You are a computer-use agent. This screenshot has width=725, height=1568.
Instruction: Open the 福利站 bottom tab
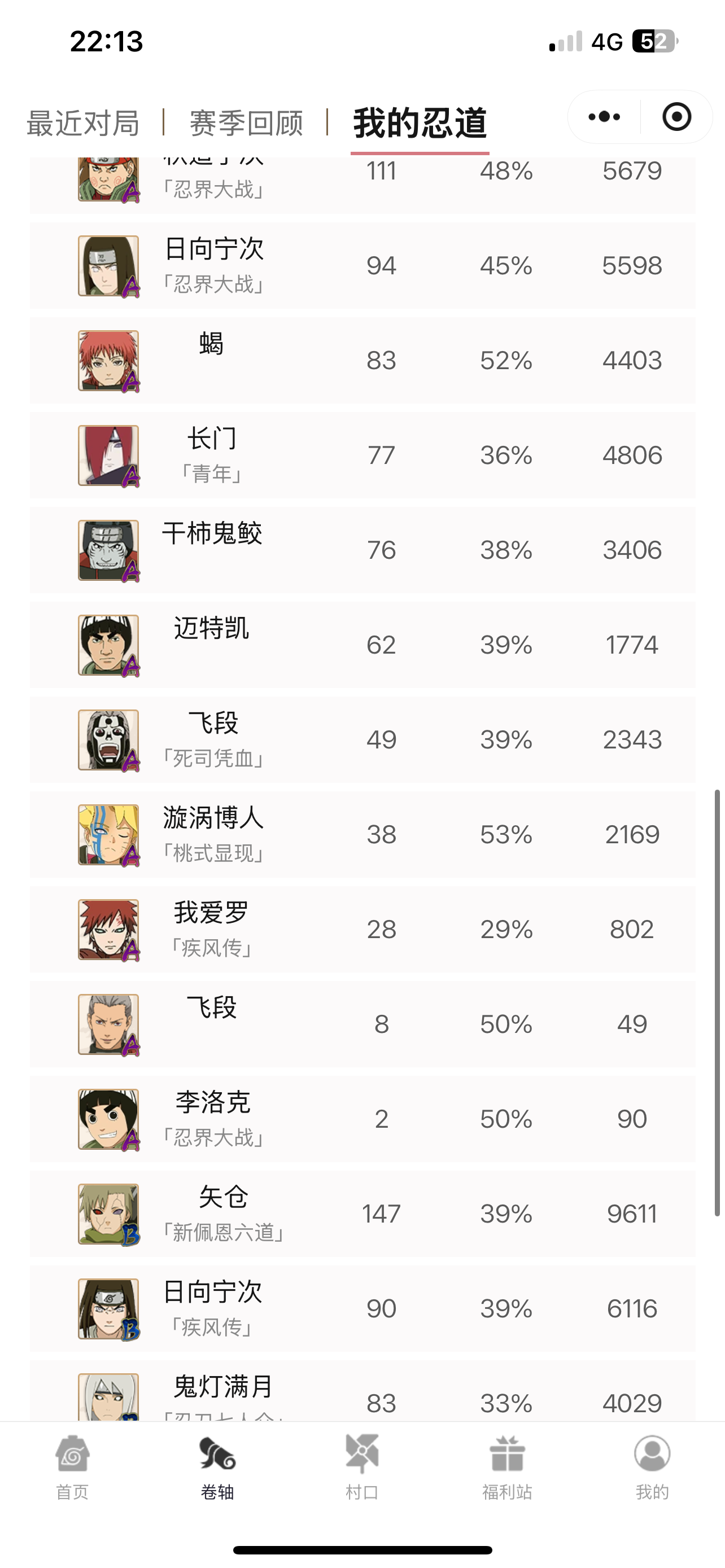tap(507, 1468)
